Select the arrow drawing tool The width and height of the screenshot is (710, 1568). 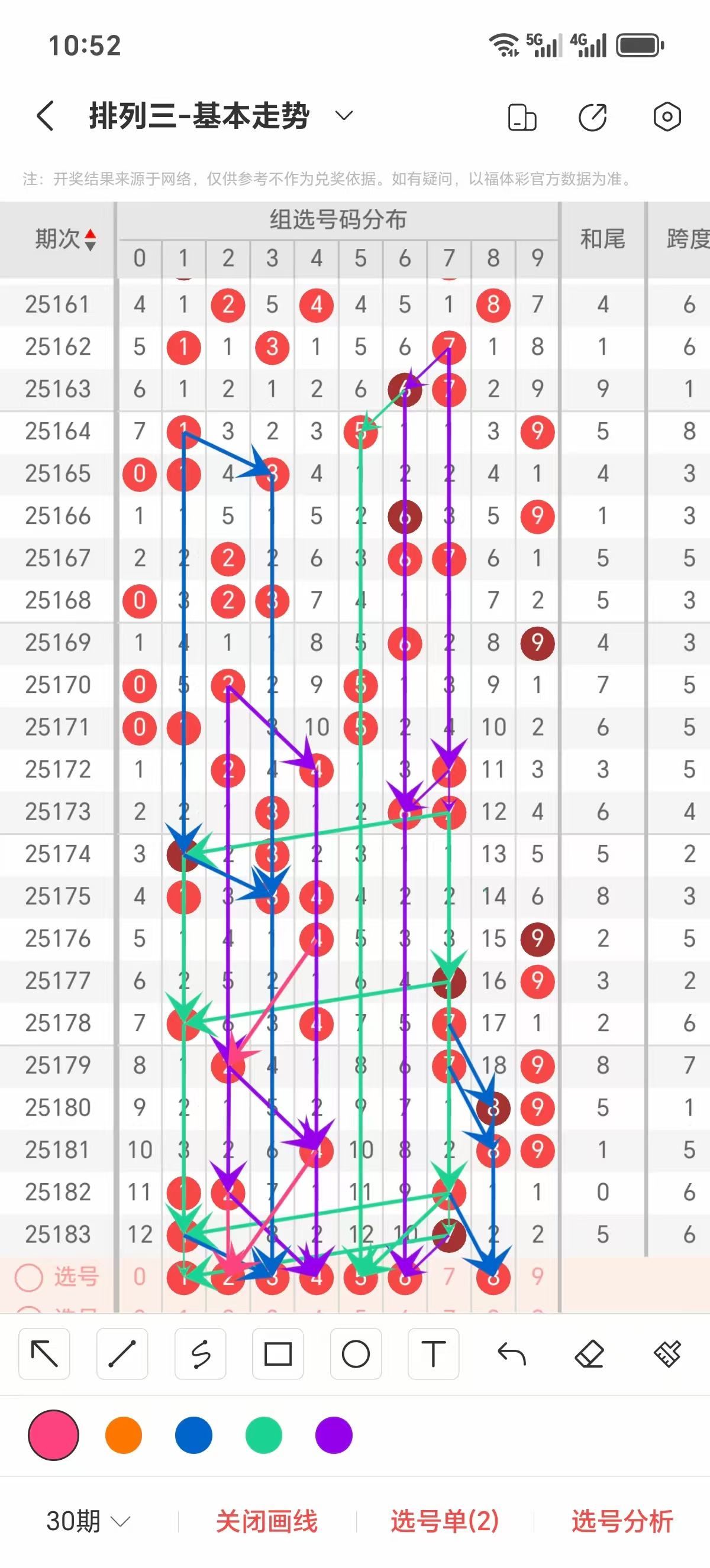click(x=44, y=1353)
